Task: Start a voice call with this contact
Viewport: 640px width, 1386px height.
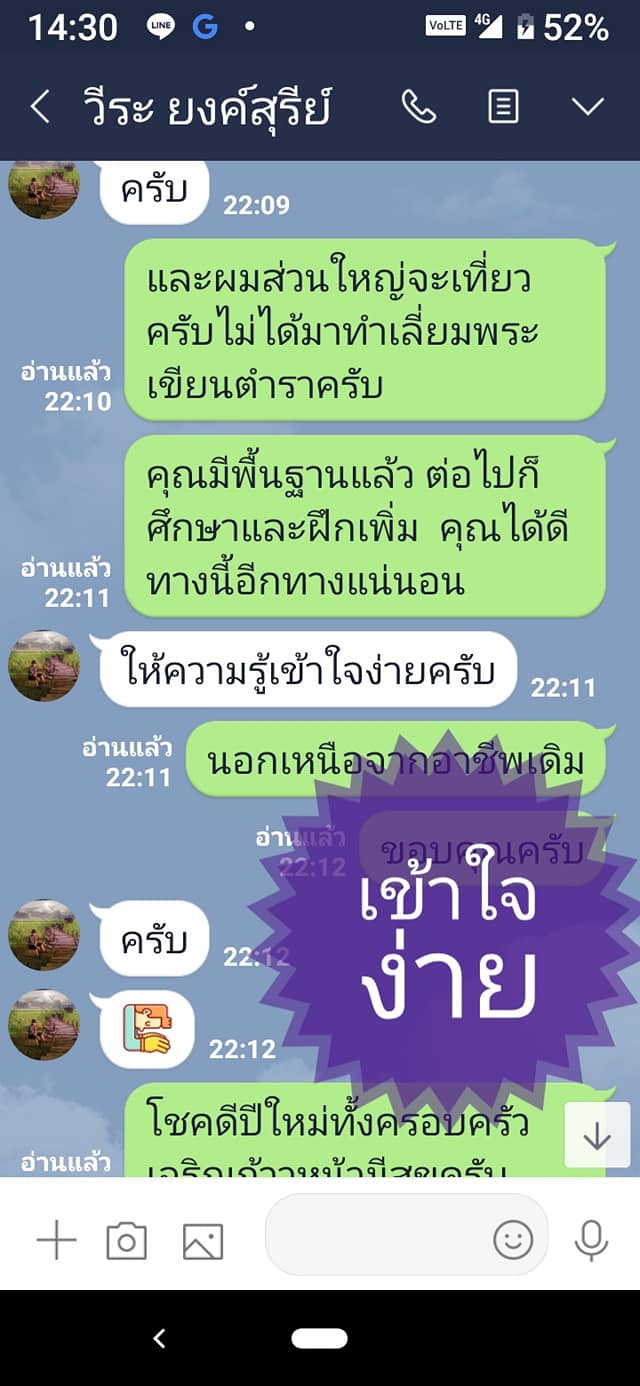Action: (418, 106)
